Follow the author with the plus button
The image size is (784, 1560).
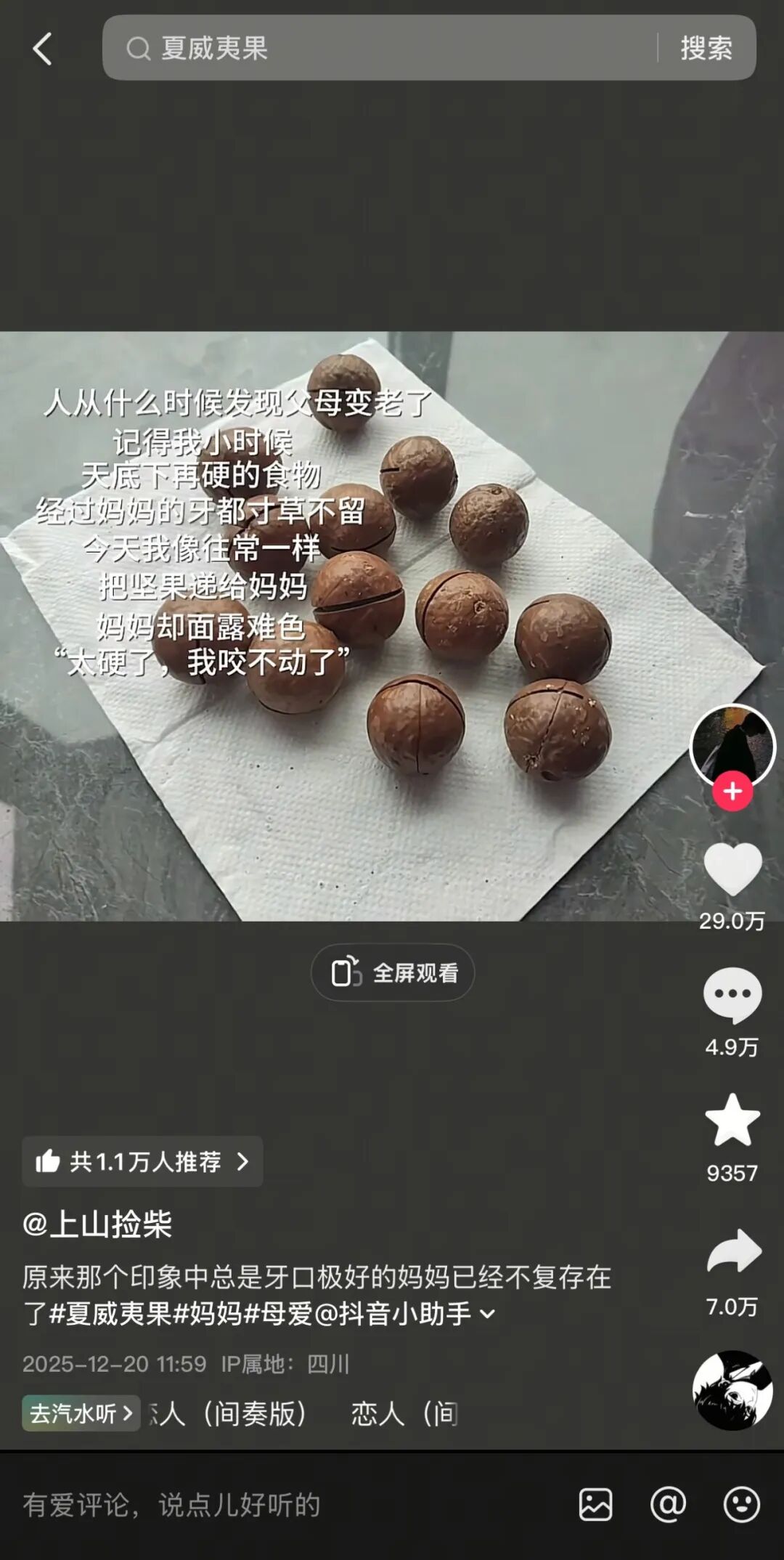point(732,792)
